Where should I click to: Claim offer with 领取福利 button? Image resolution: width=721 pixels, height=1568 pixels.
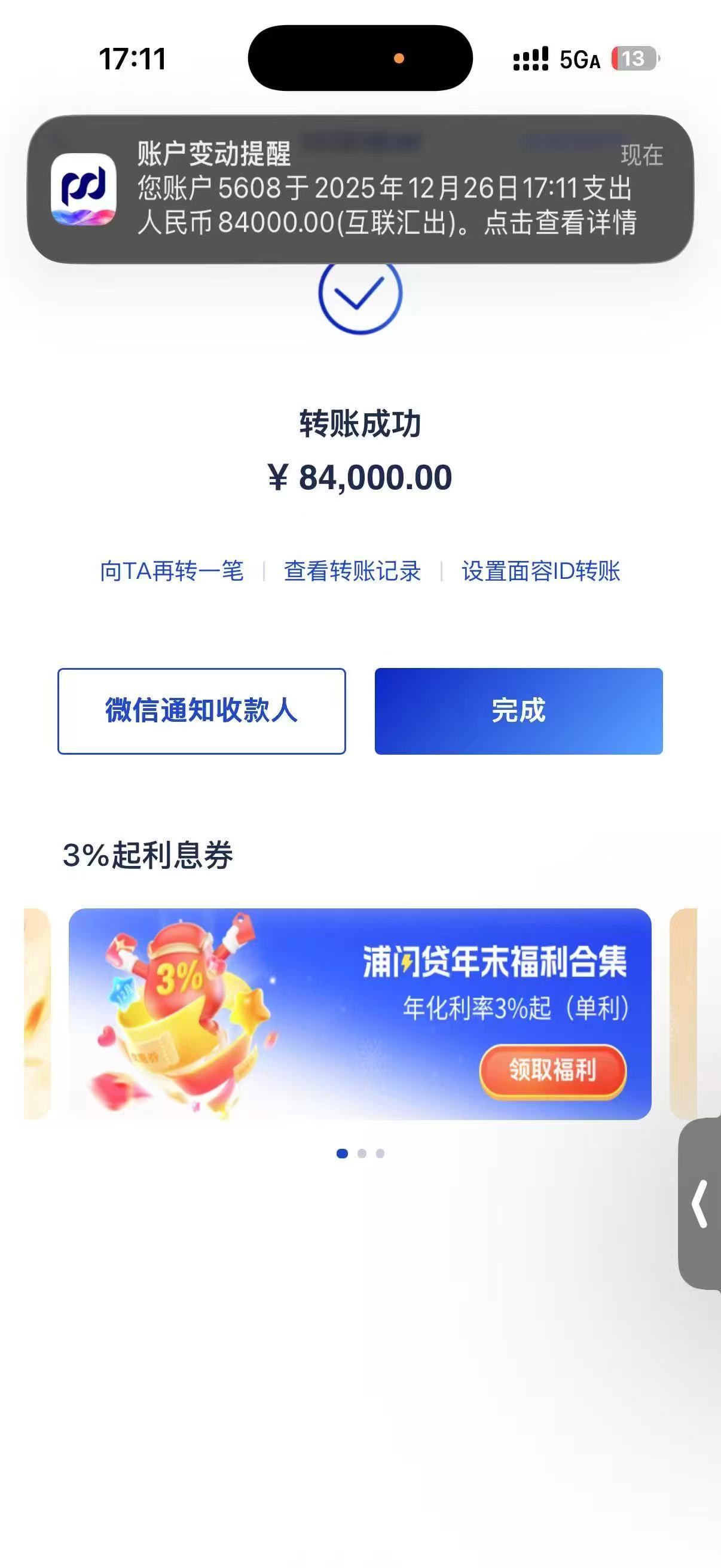(552, 1070)
